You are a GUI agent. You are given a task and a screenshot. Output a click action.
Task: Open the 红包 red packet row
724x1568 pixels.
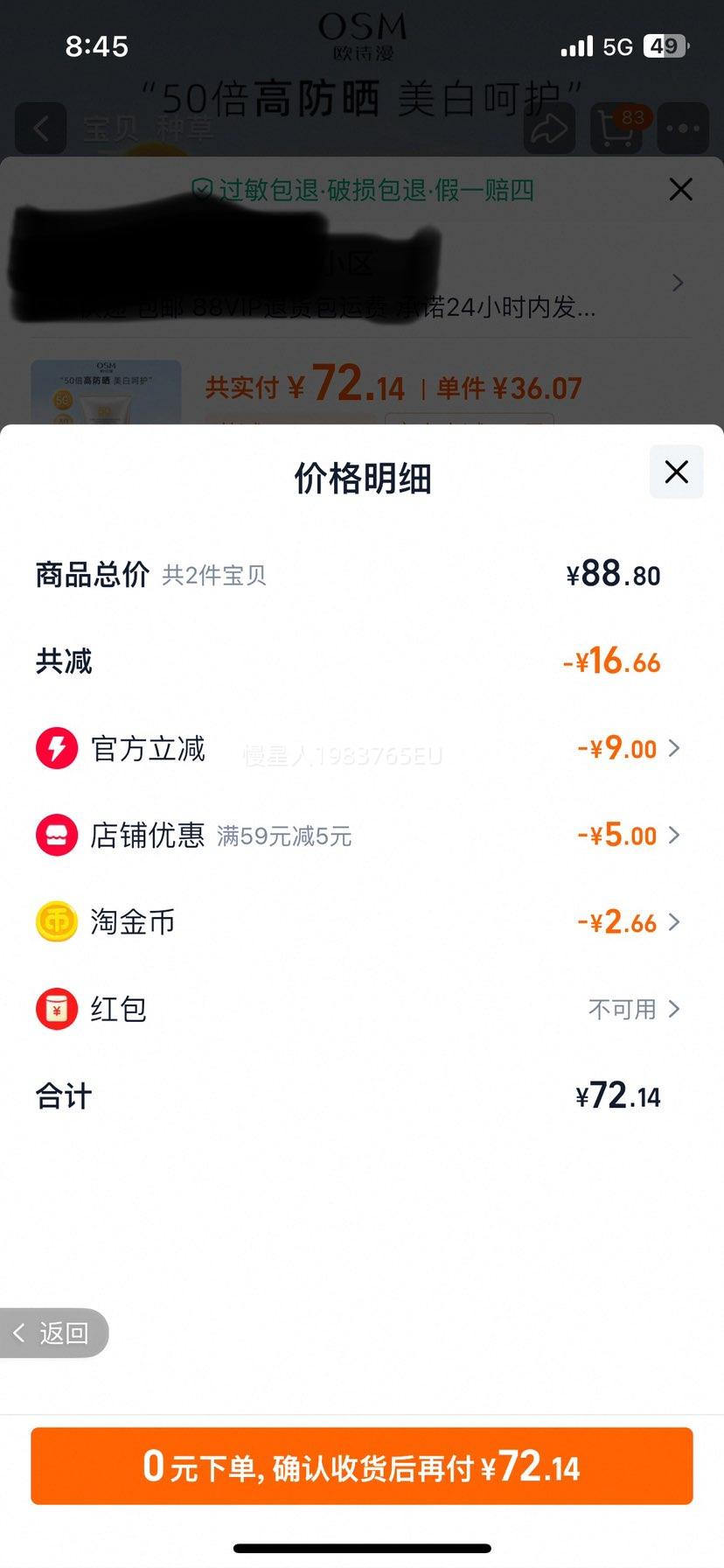(362, 1009)
